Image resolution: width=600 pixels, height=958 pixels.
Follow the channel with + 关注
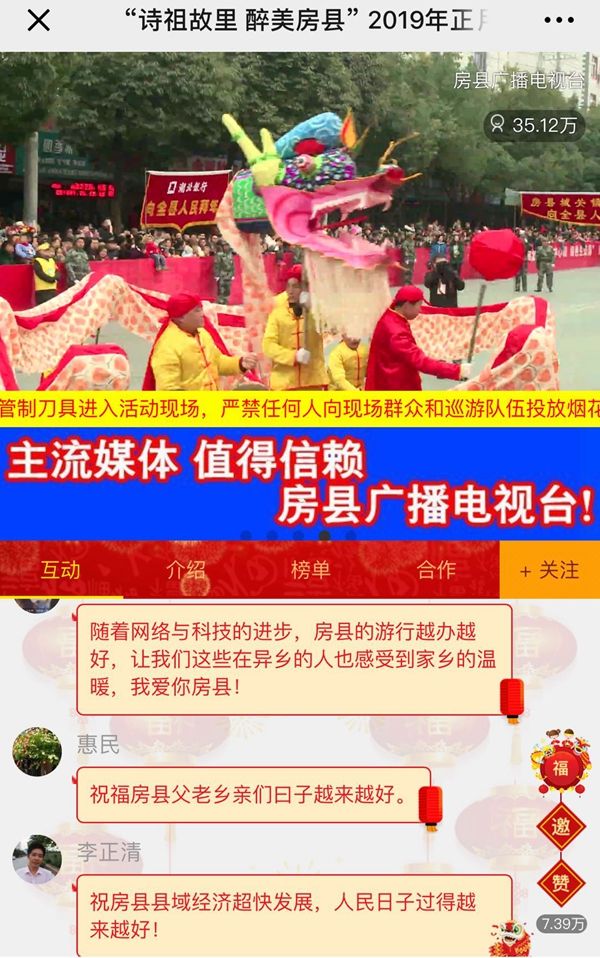pyautogui.click(x=549, y=570)
